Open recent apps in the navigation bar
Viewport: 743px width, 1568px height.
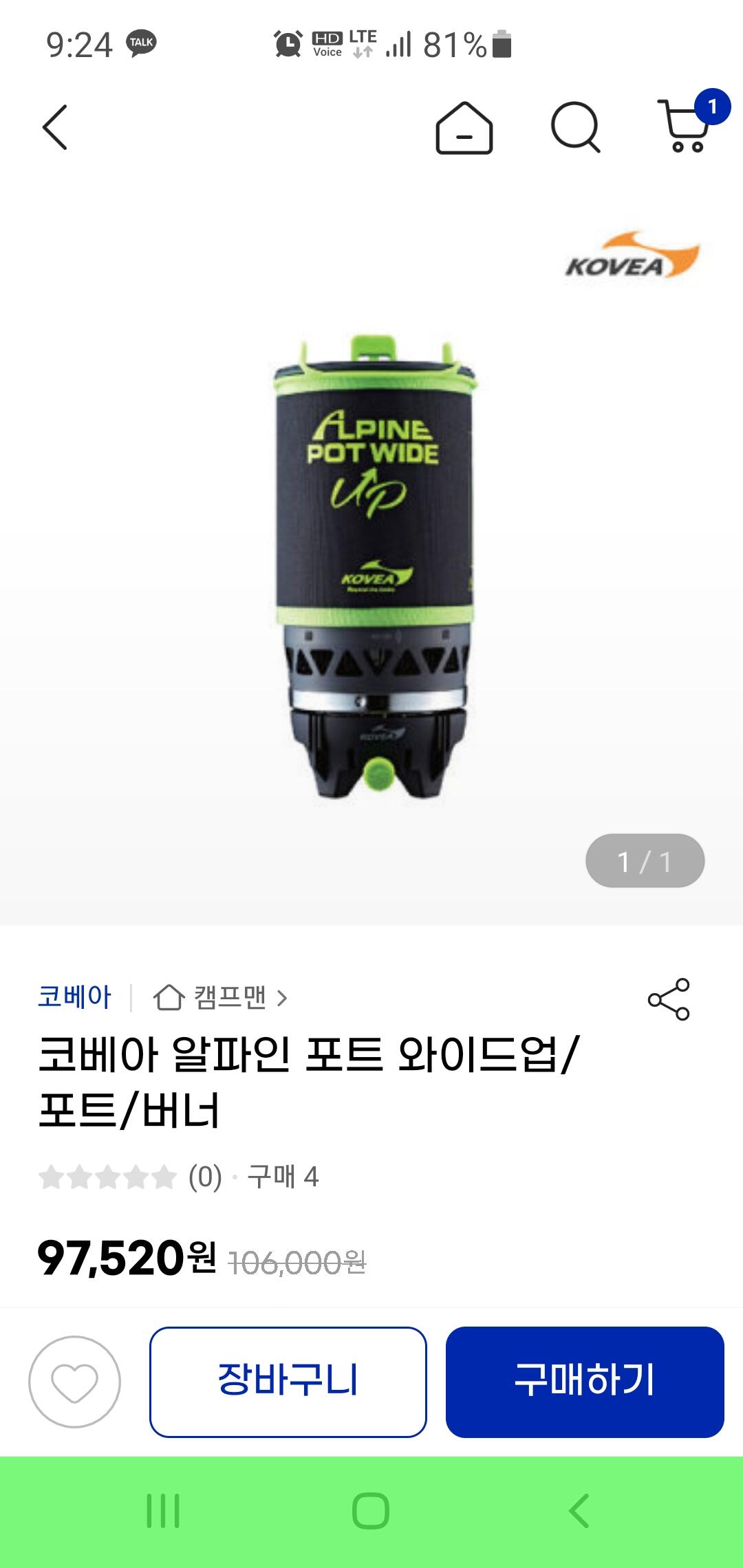point(163,1511)
